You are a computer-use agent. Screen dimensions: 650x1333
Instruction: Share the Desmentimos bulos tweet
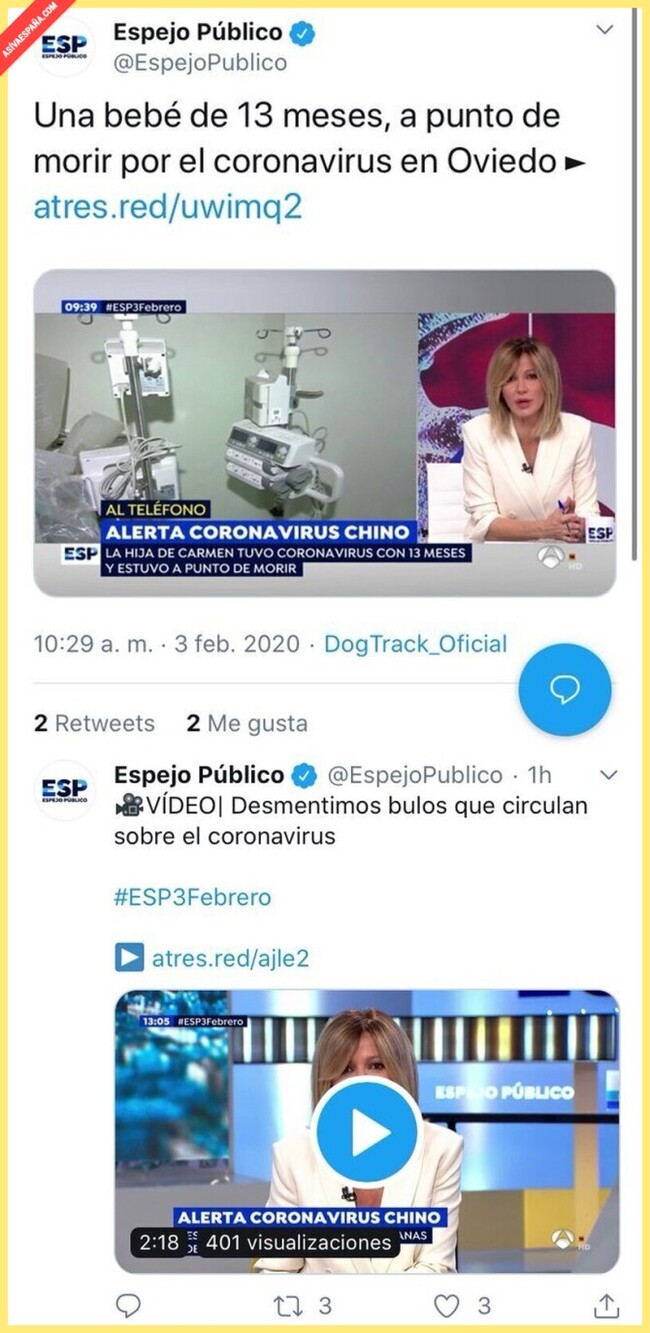click(x=606, y=1305)
